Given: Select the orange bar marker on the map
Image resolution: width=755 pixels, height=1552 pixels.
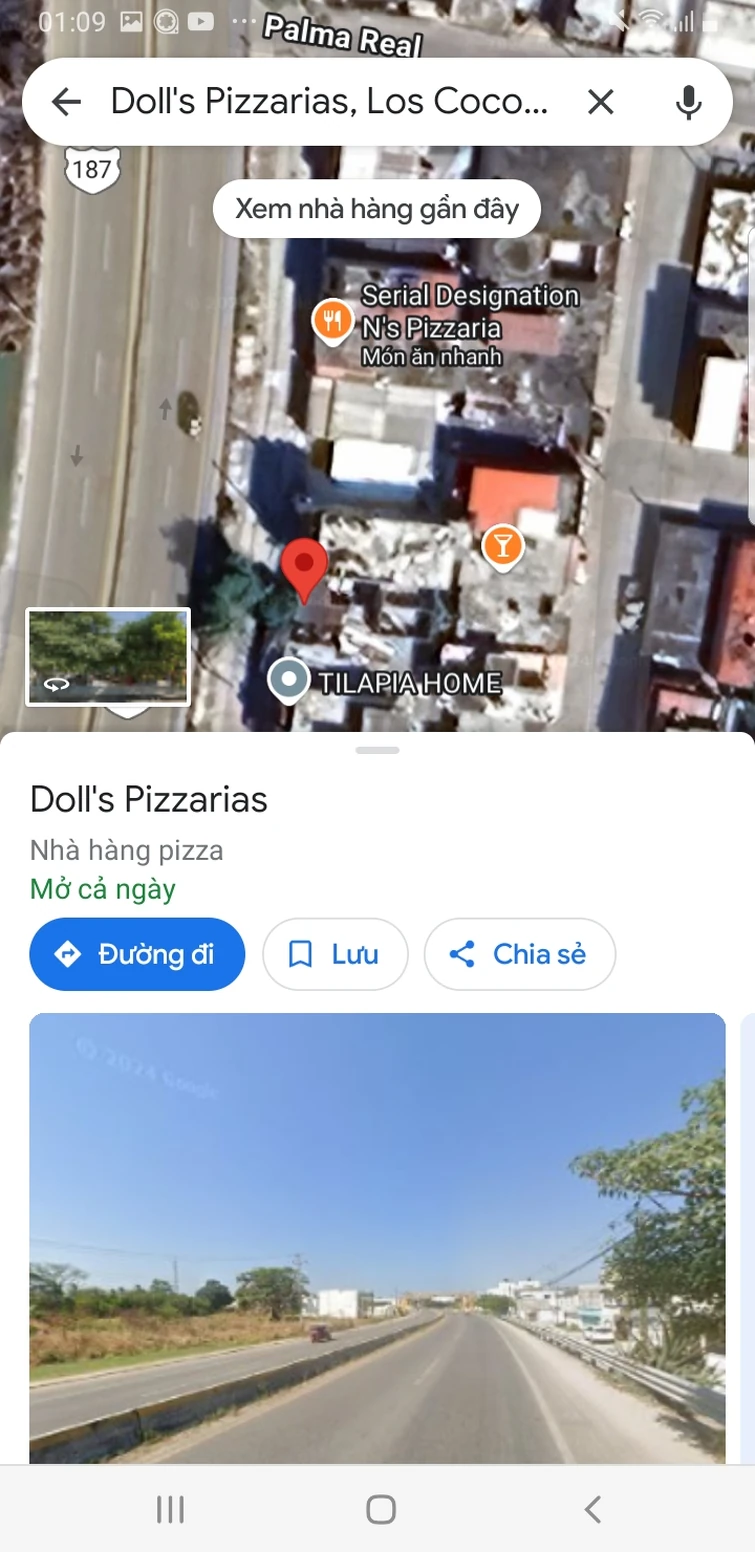Looking at the screenshot, I should (x=502, y=546).
